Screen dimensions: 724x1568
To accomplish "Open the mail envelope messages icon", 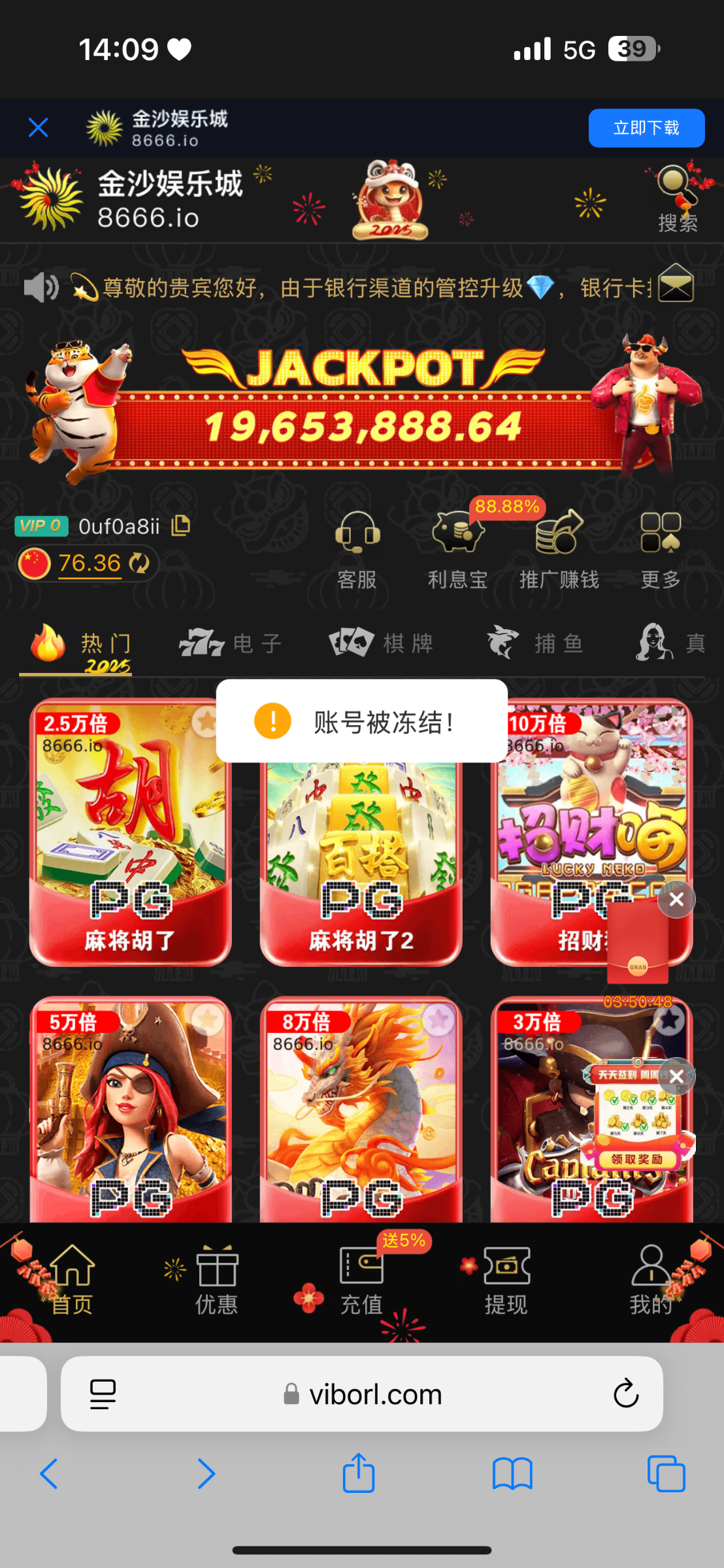I will click(x=676, y=286).
